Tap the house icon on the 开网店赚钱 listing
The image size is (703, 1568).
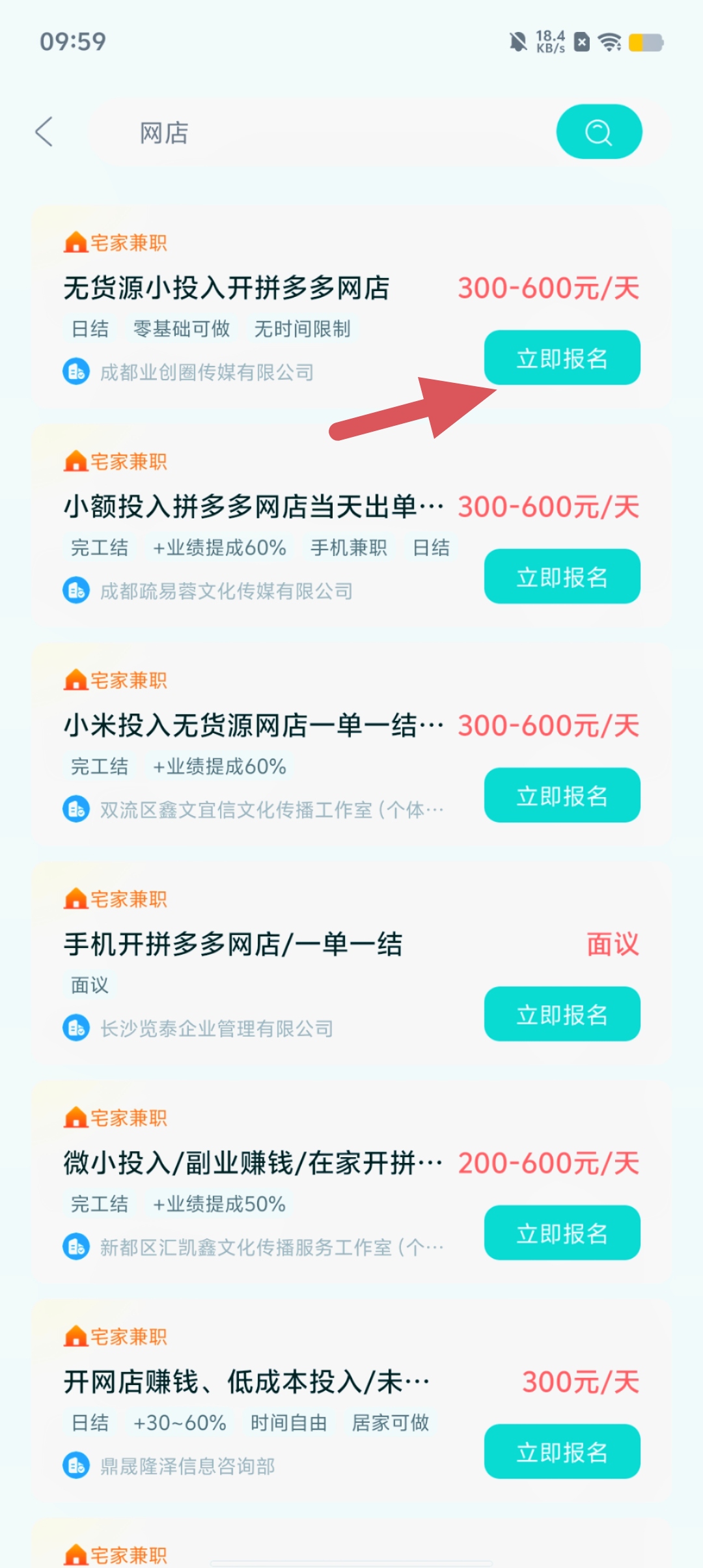click(75, 1336)
